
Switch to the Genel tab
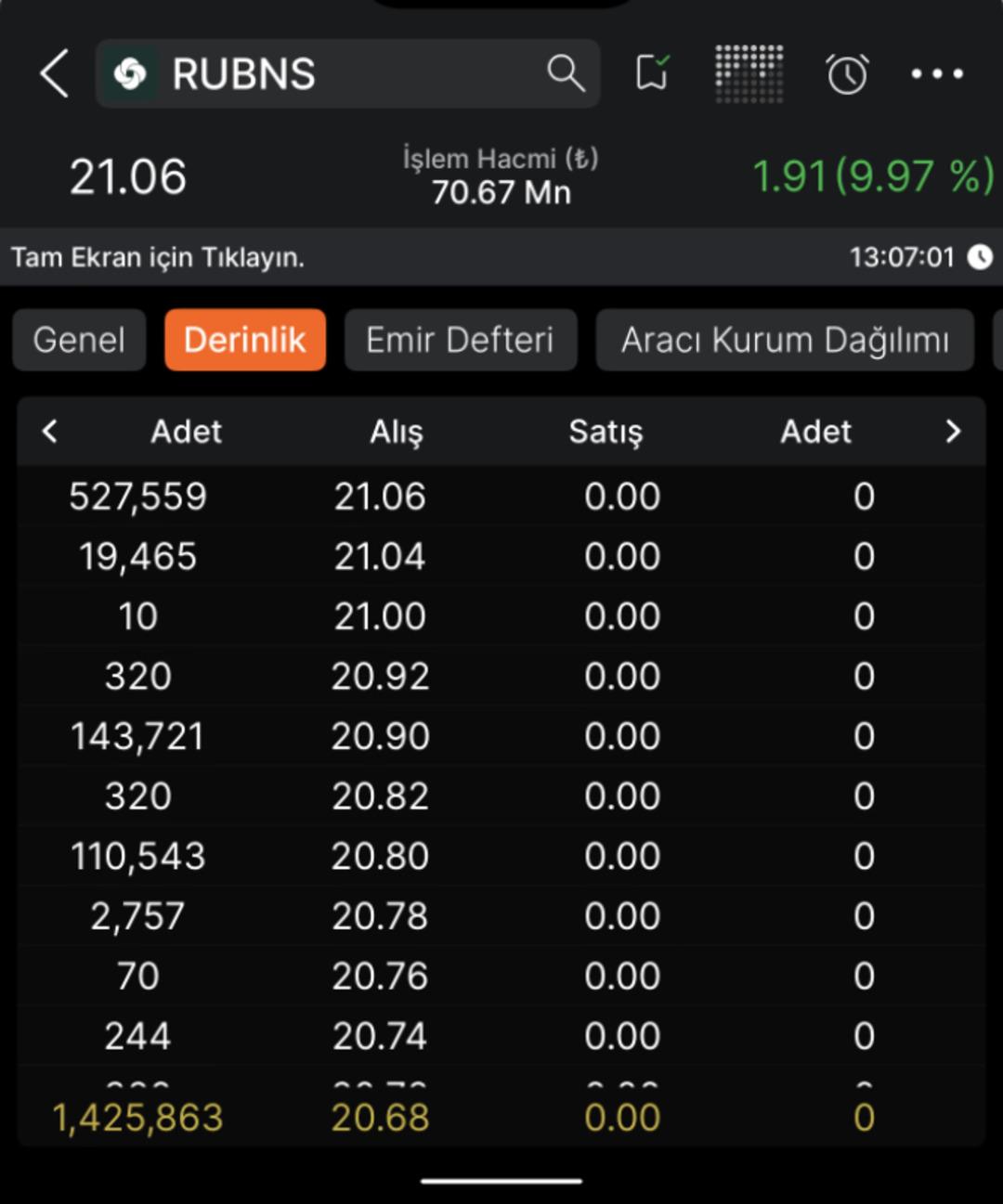tap(79, 340)
